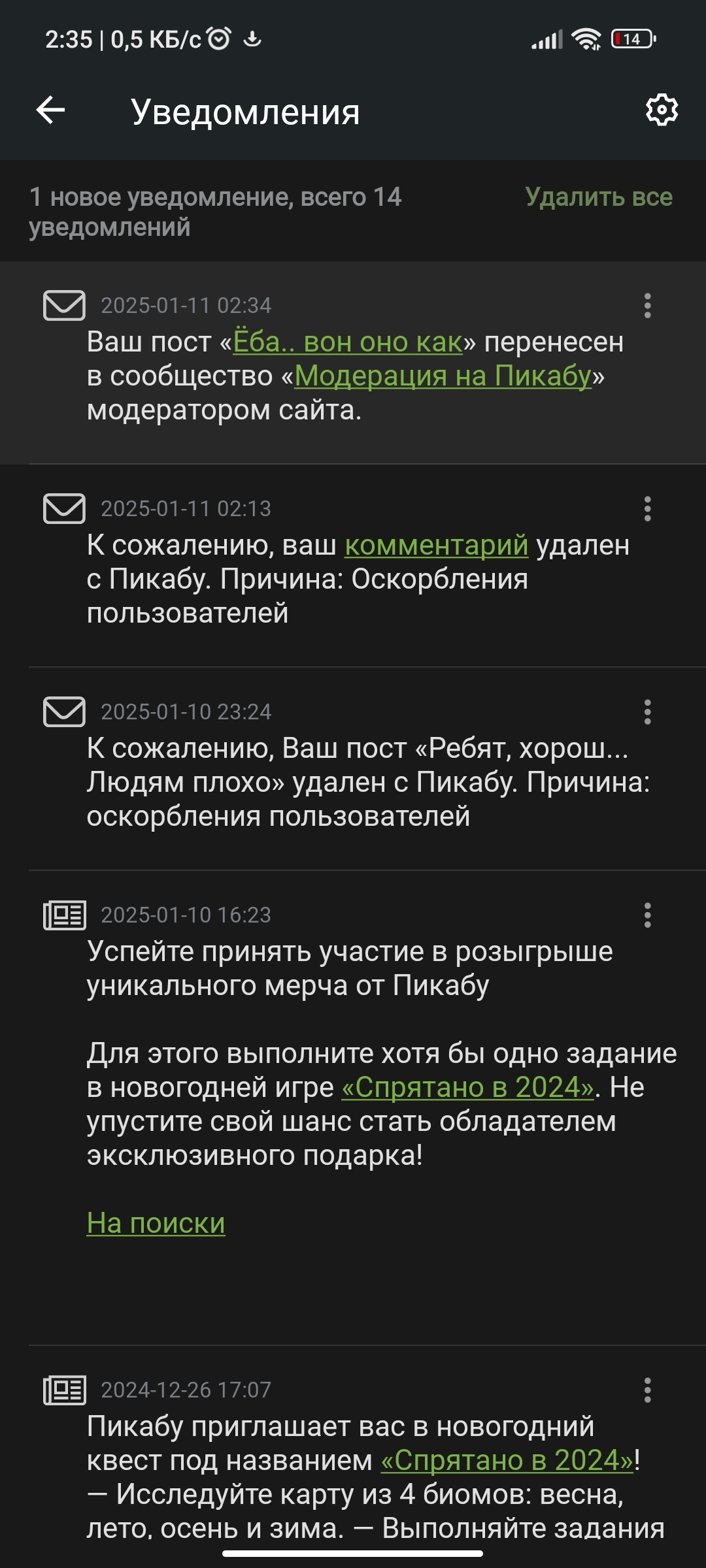The image size is (706, 1568).
Task: Open options for the 23:24 notification
Action: (647, 712)
